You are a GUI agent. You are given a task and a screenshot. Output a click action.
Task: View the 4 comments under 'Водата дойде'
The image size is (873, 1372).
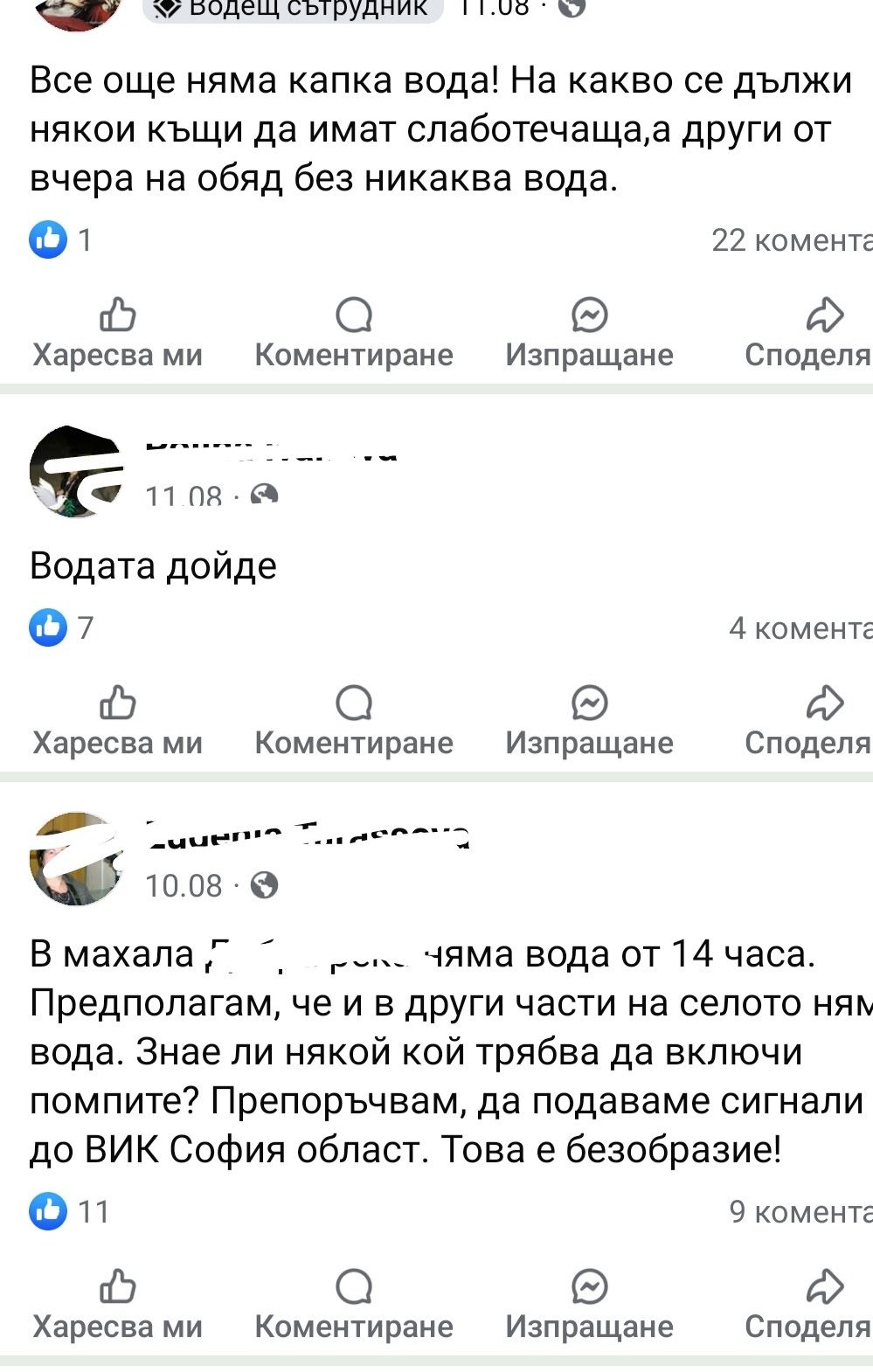tap(800, 627)
